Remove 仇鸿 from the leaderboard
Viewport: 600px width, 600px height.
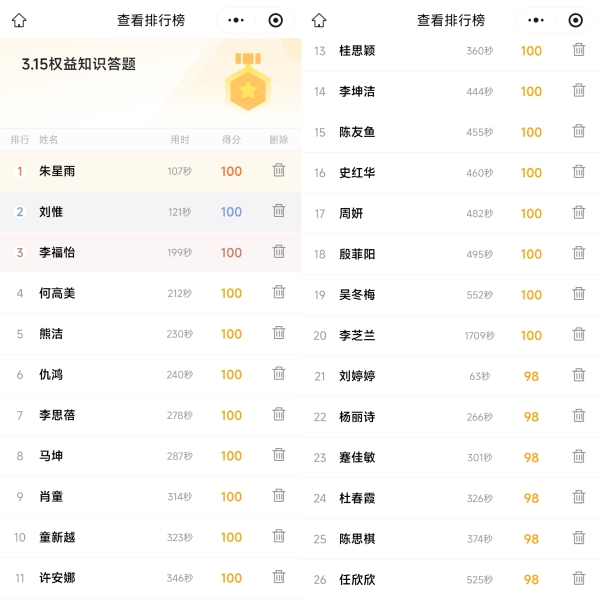coord(279,374)
